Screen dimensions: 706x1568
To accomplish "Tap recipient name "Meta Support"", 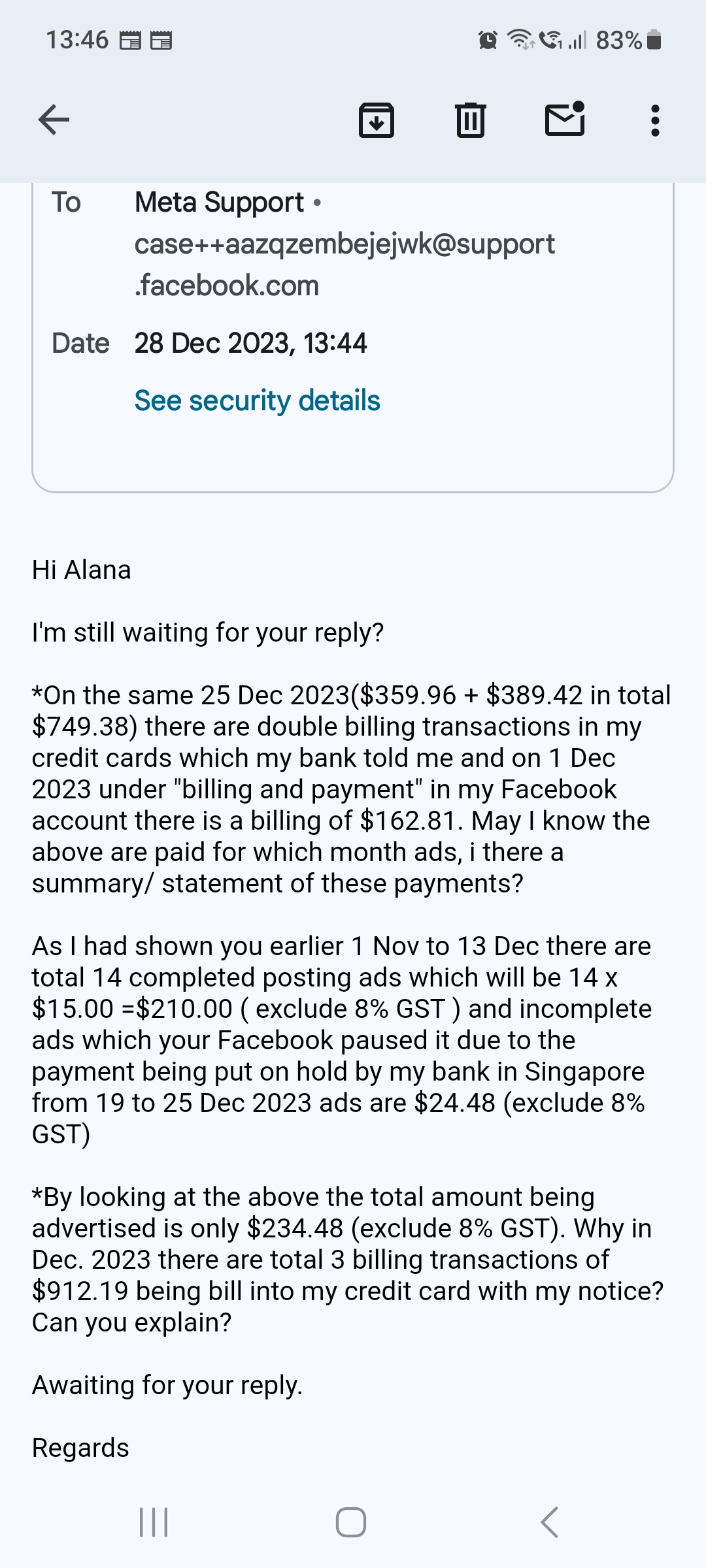I will [218, 202].
